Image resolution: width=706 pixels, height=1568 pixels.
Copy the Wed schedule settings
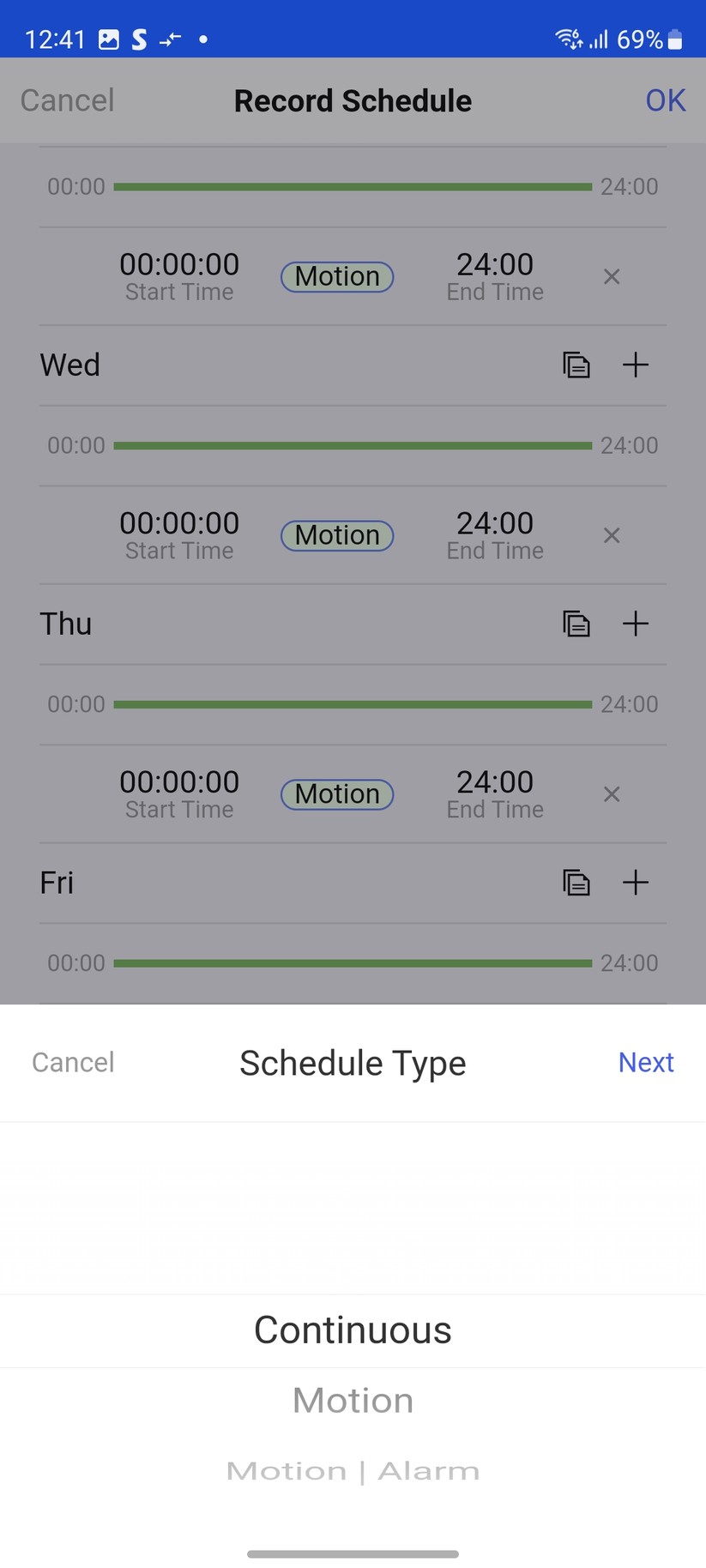point(576,365)
